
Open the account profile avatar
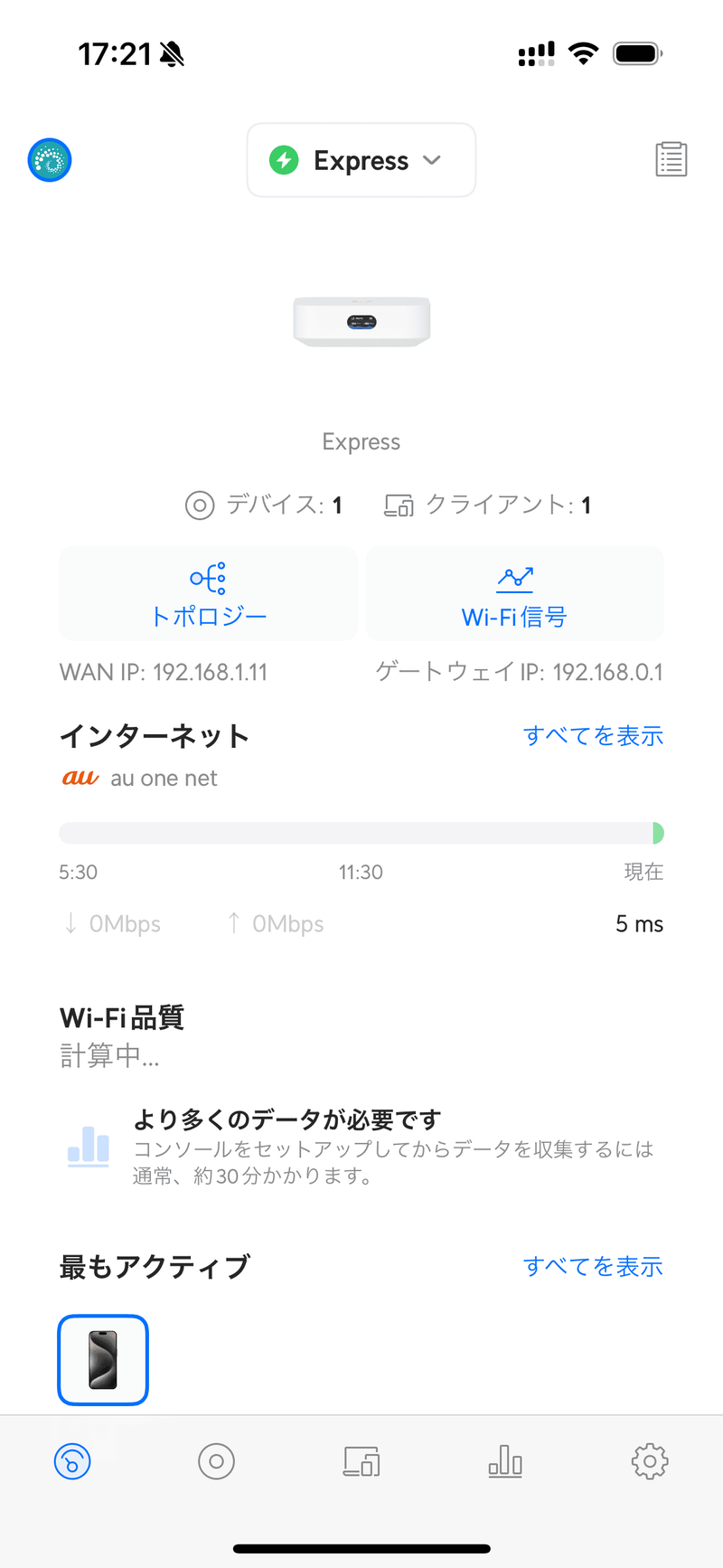pyautogui.click(x=50, y=160)
